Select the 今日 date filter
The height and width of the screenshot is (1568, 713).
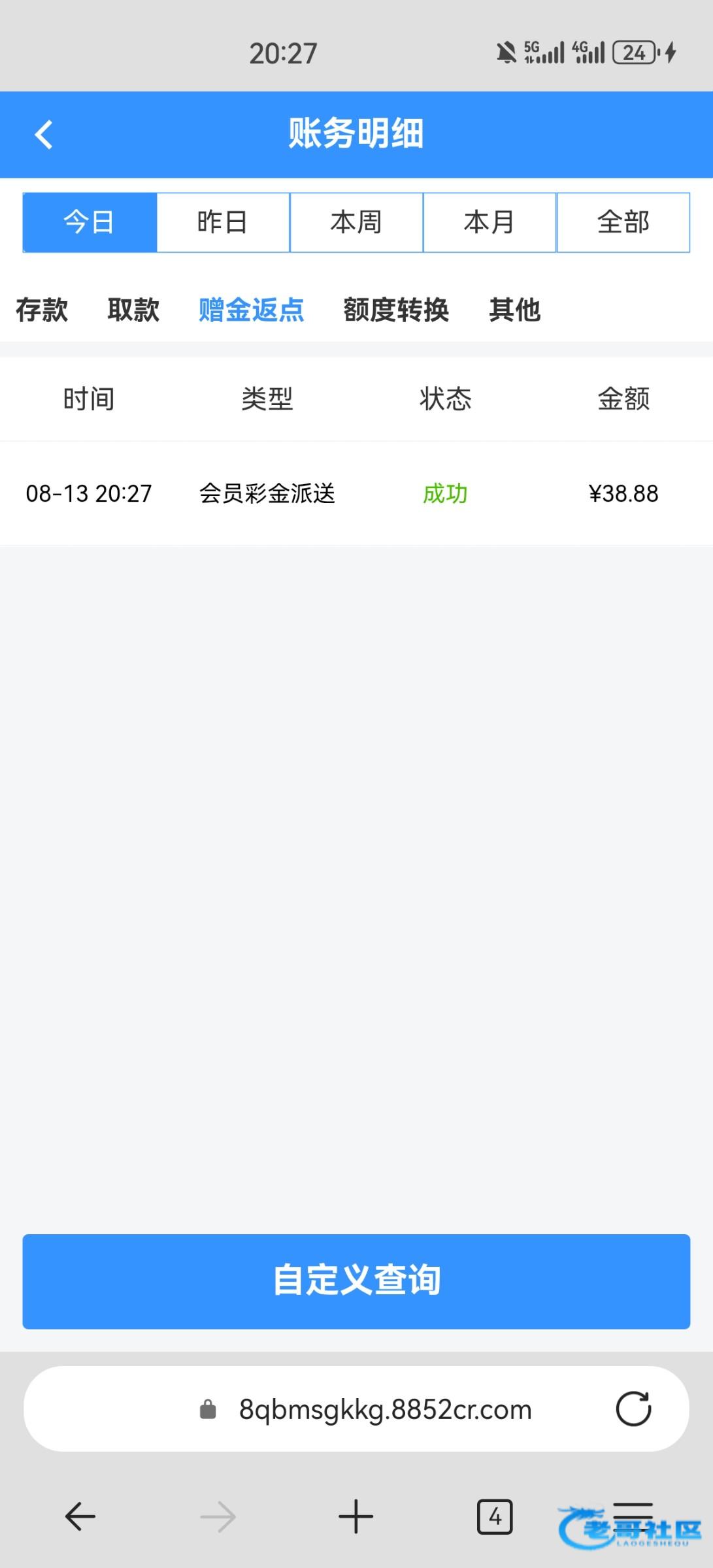pyautogui.click(x=90, y=222)
